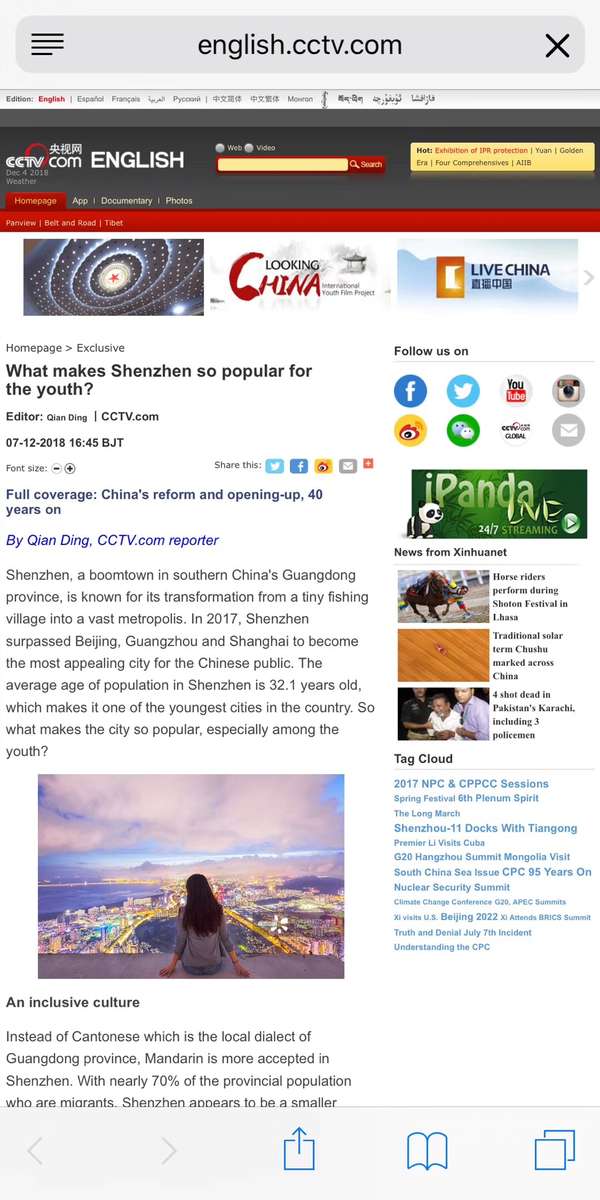Tap the Safari share button
The height and width of the screenshot is (1200, 600).
pos(299,1149)
